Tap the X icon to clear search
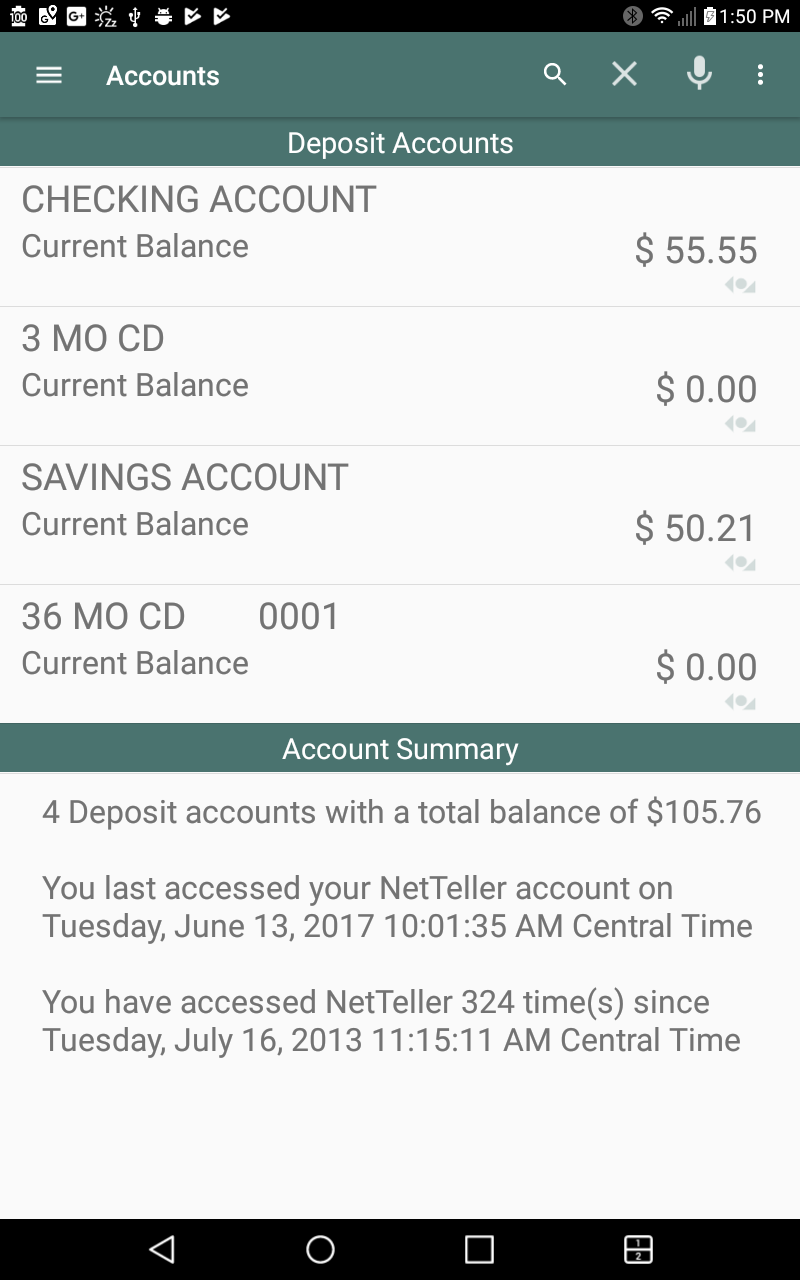This screenshot has width=800, height=1280. pyautogui.click(x=624, y=74)
